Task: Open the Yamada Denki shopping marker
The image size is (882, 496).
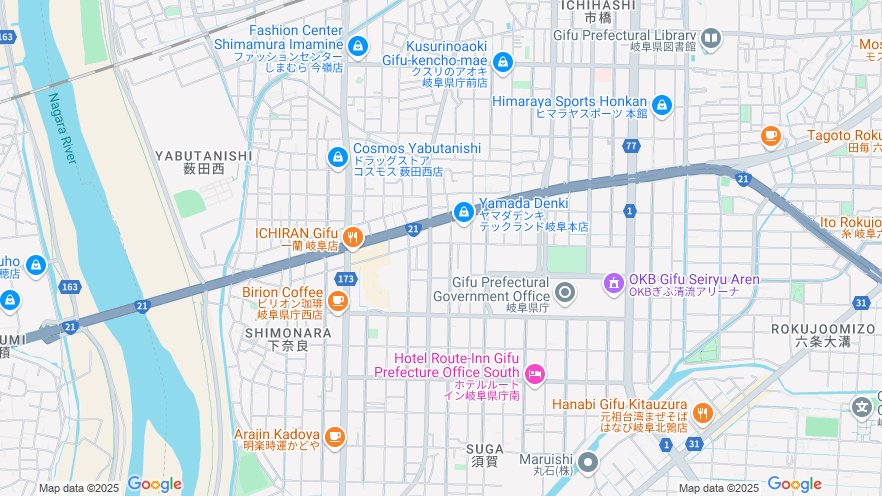Action: coord(463,212)
